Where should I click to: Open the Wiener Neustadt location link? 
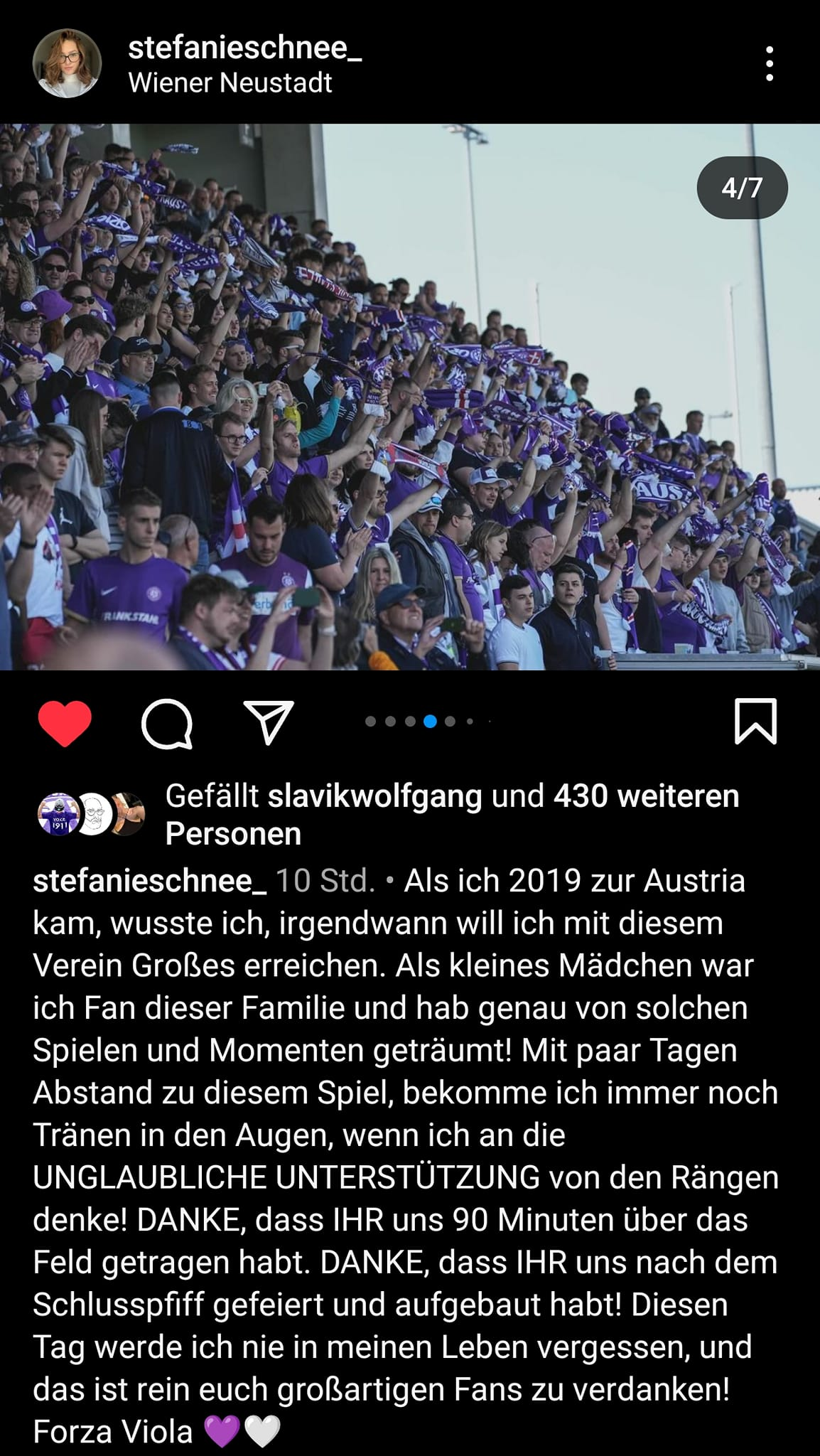click(x=230, y=82)
